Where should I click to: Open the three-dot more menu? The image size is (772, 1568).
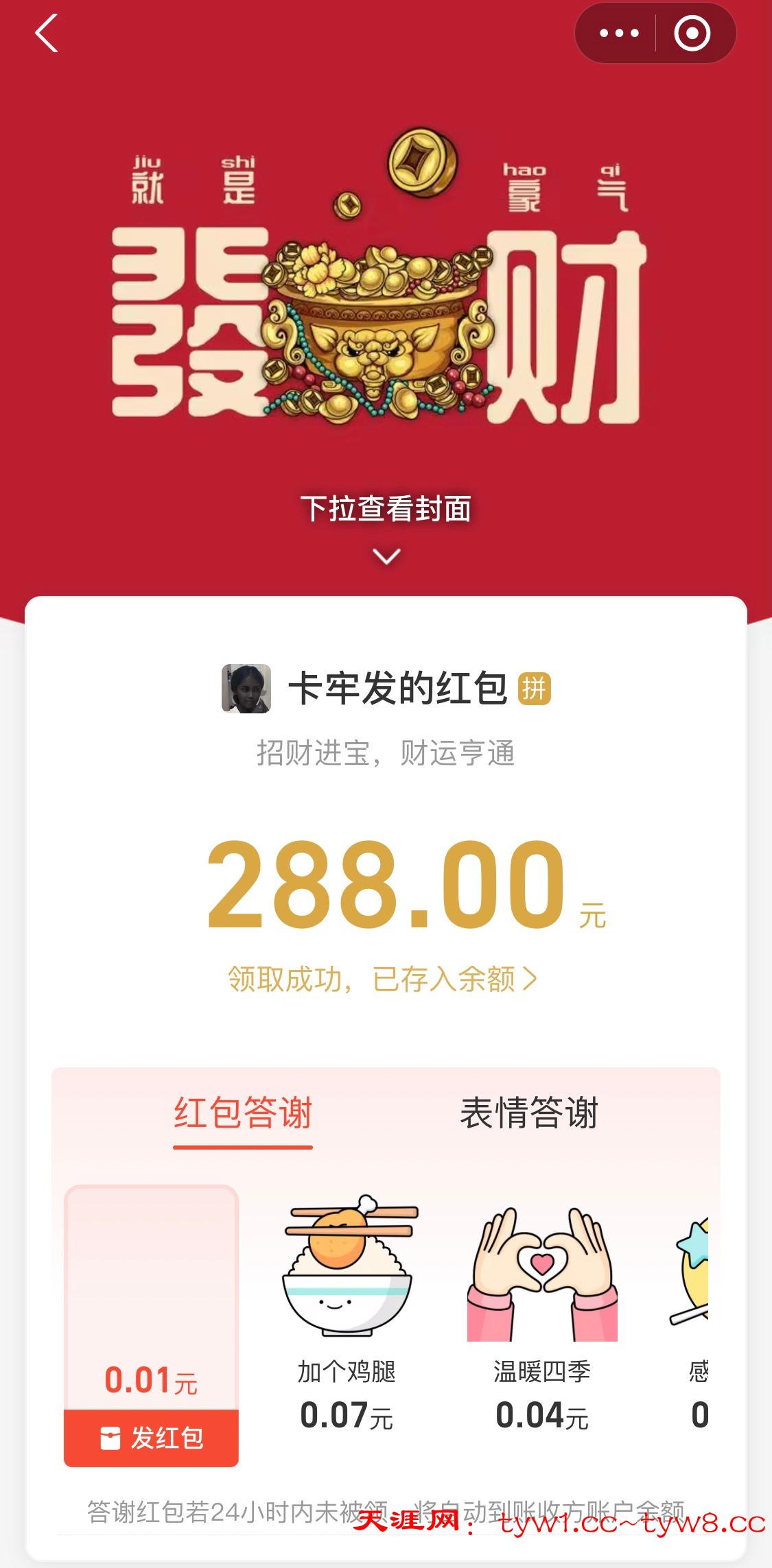point(619,34)
